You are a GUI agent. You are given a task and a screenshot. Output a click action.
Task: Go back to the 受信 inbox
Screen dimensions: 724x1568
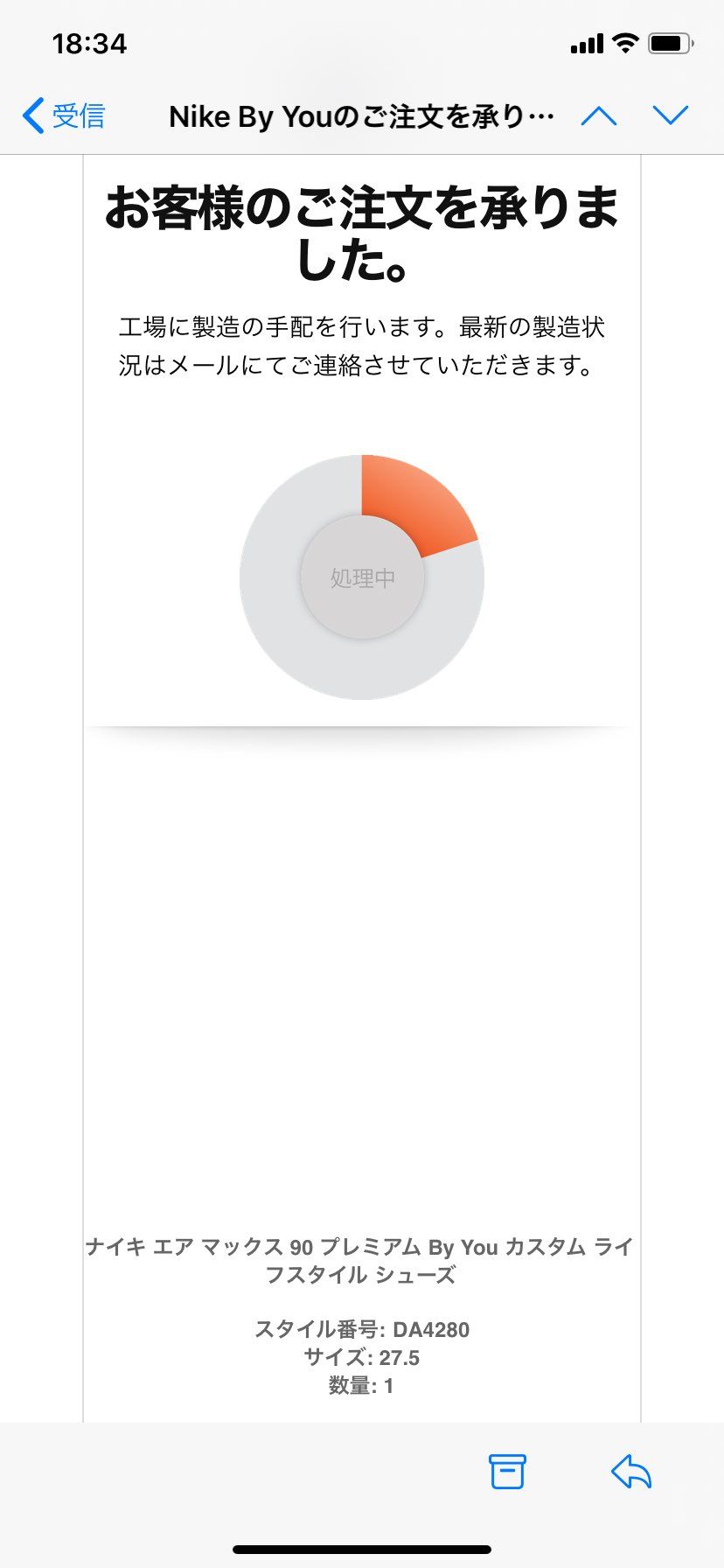click(64, 115)
